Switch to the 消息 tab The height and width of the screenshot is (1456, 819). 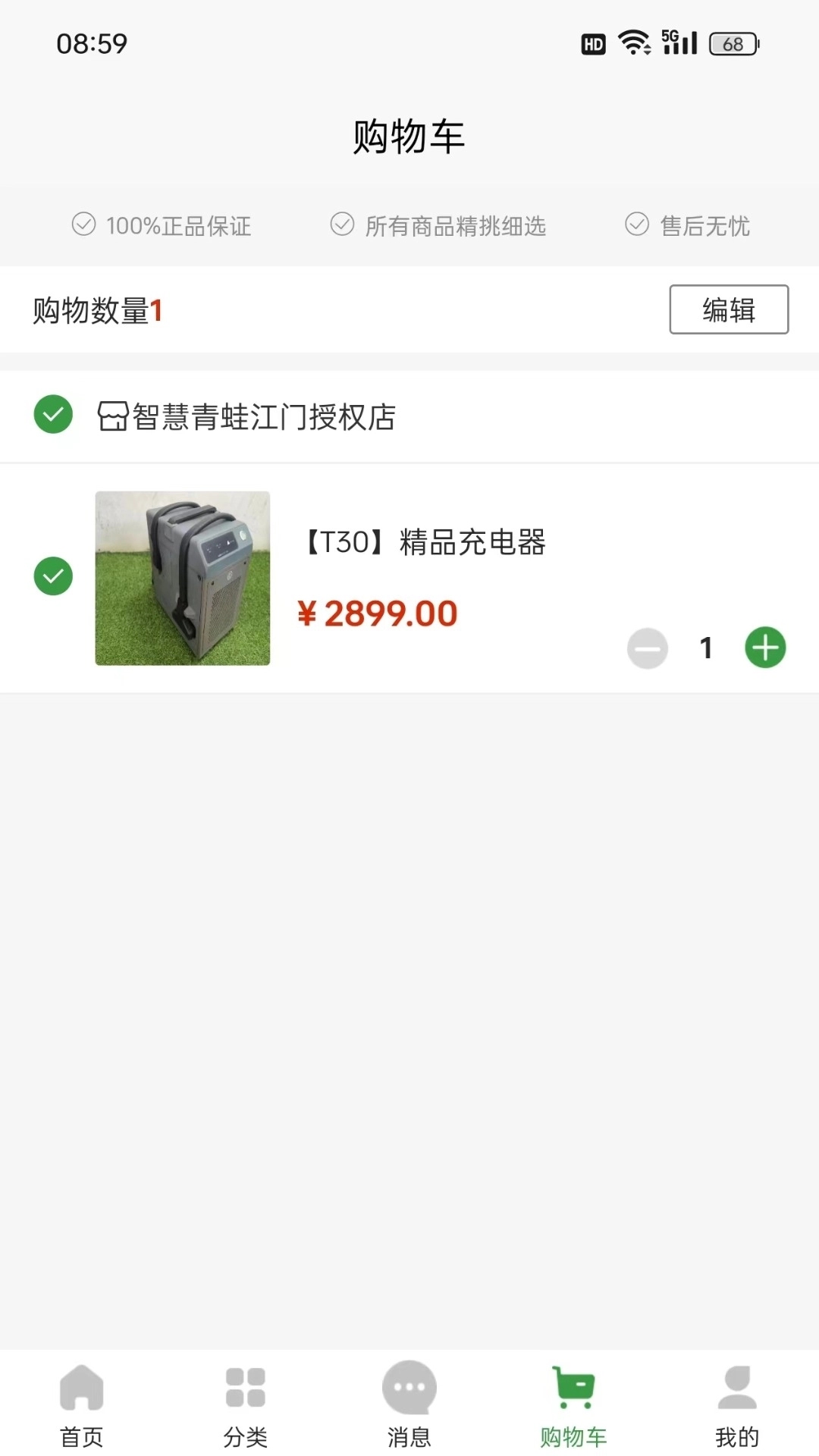click(409, 1407)
